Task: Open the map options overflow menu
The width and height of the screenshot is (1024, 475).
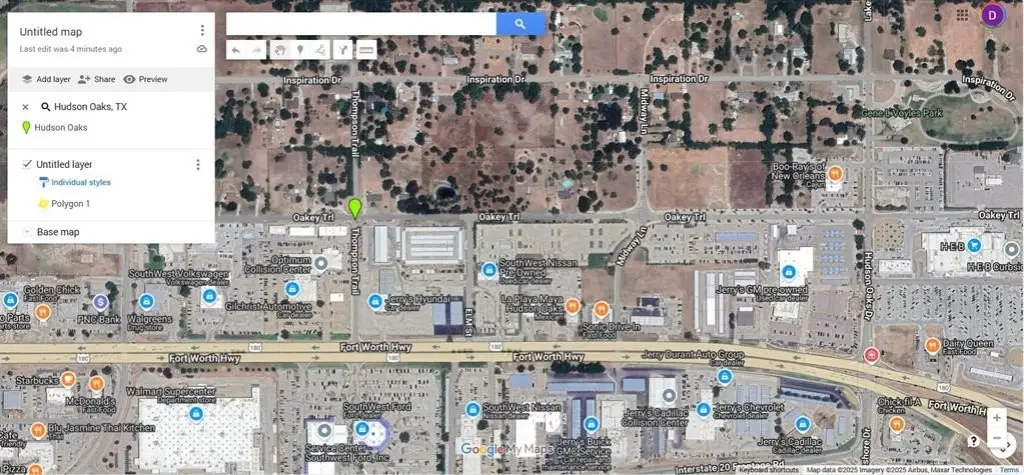Action: click(x=202, y=31)
